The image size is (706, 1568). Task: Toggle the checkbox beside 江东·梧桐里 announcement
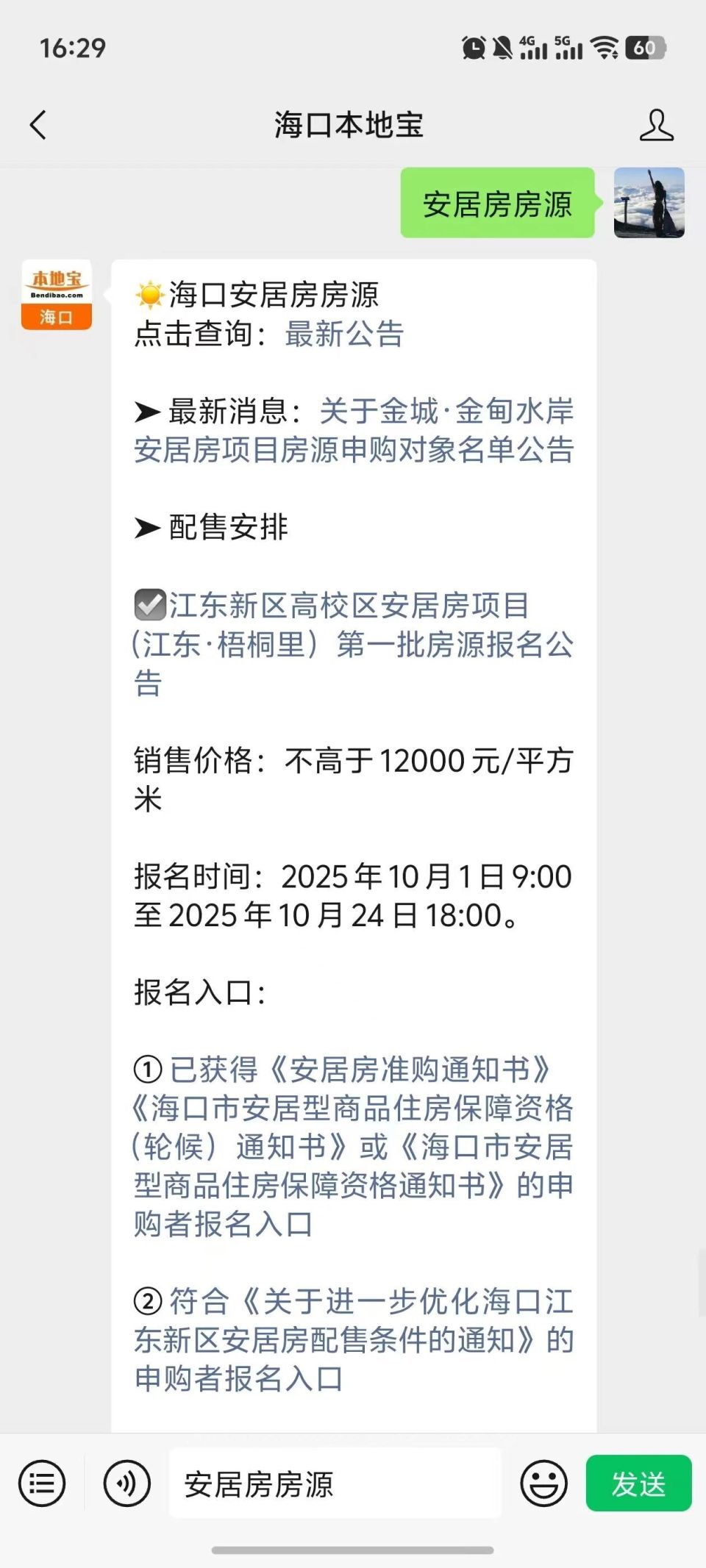tap(150, 606)
